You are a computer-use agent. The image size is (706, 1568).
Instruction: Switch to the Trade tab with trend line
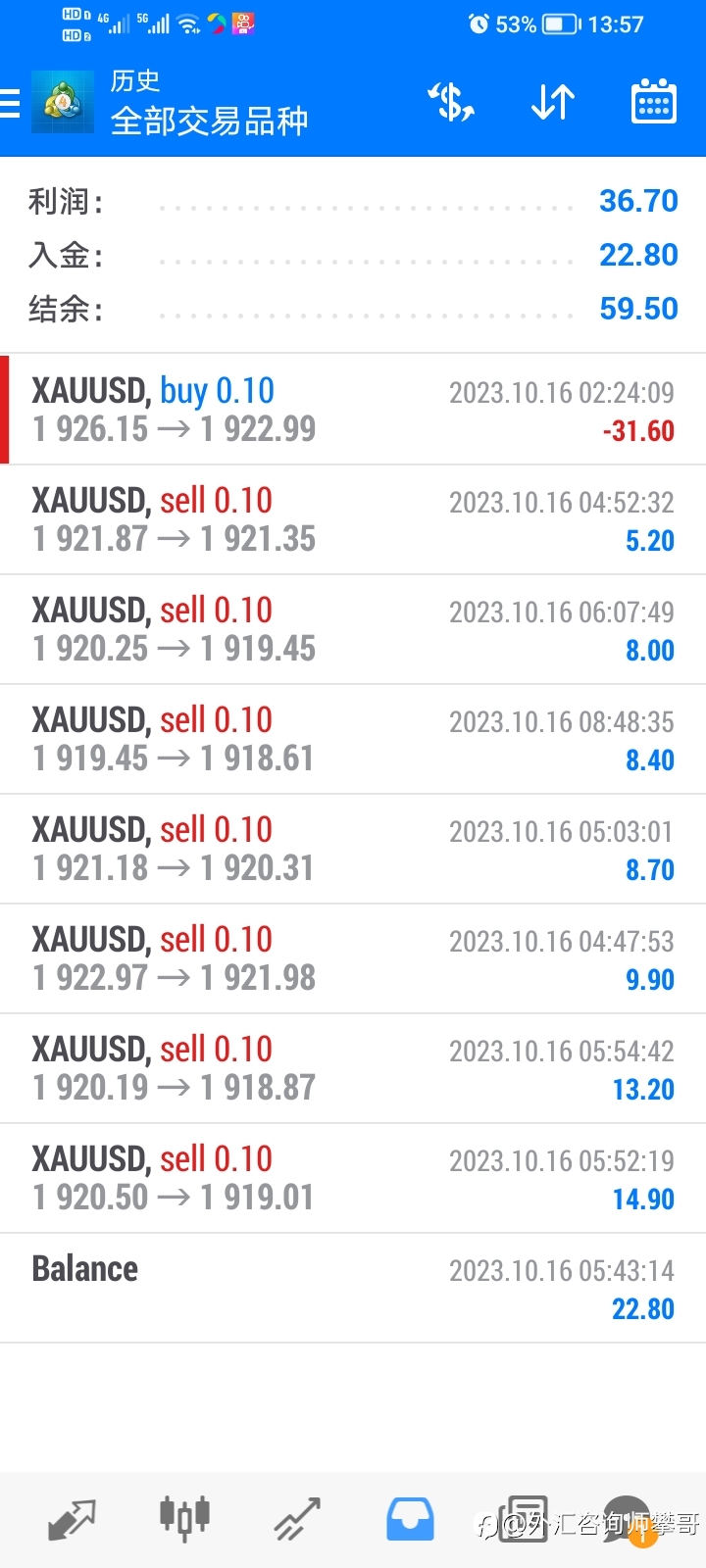[297, 1520]
